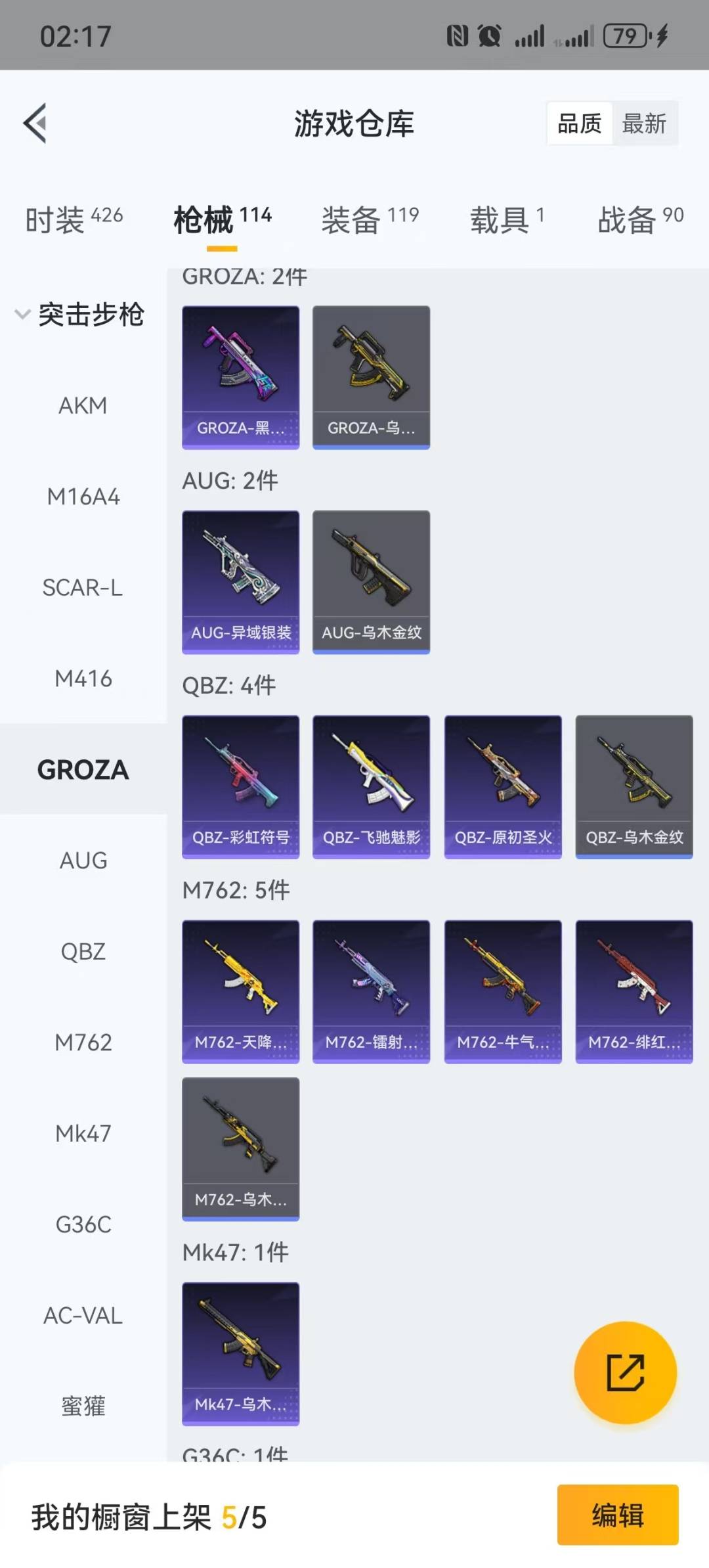Go back using the top-left arrow
Viewport: 709px width, 1568px height.
[x=35, y=123]
